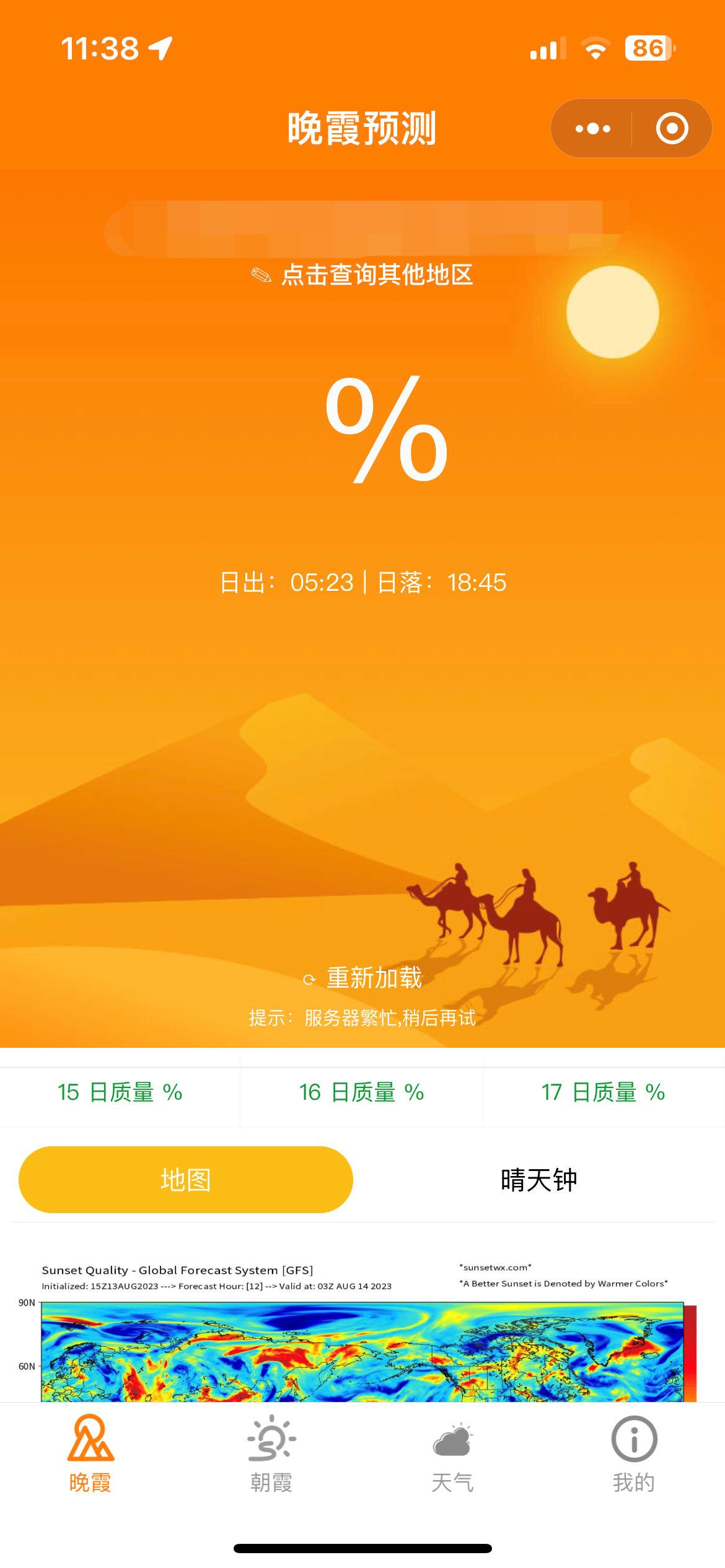
Task: Switch to the 晴天钟 view
Action: point(538,1179)
